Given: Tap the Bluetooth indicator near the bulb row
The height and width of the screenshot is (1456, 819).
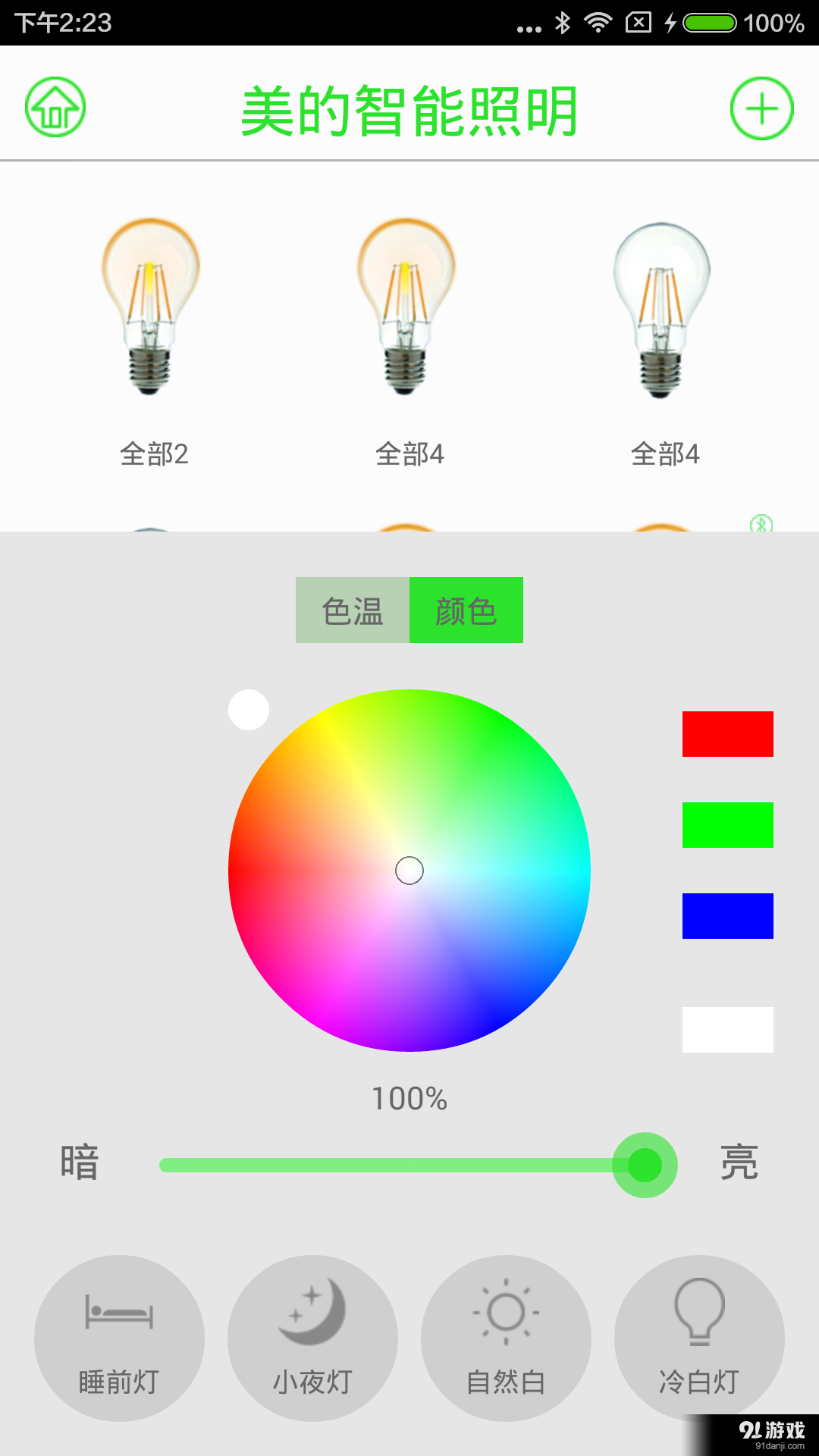Looking at the screenshot, I should point(761,525).
